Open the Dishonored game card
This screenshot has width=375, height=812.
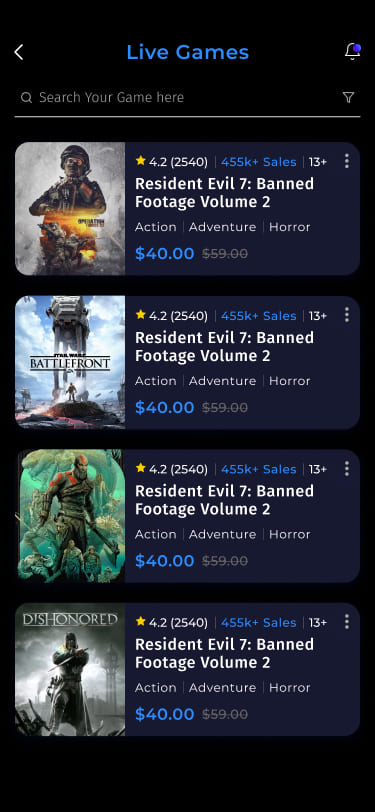click(187, 669)
